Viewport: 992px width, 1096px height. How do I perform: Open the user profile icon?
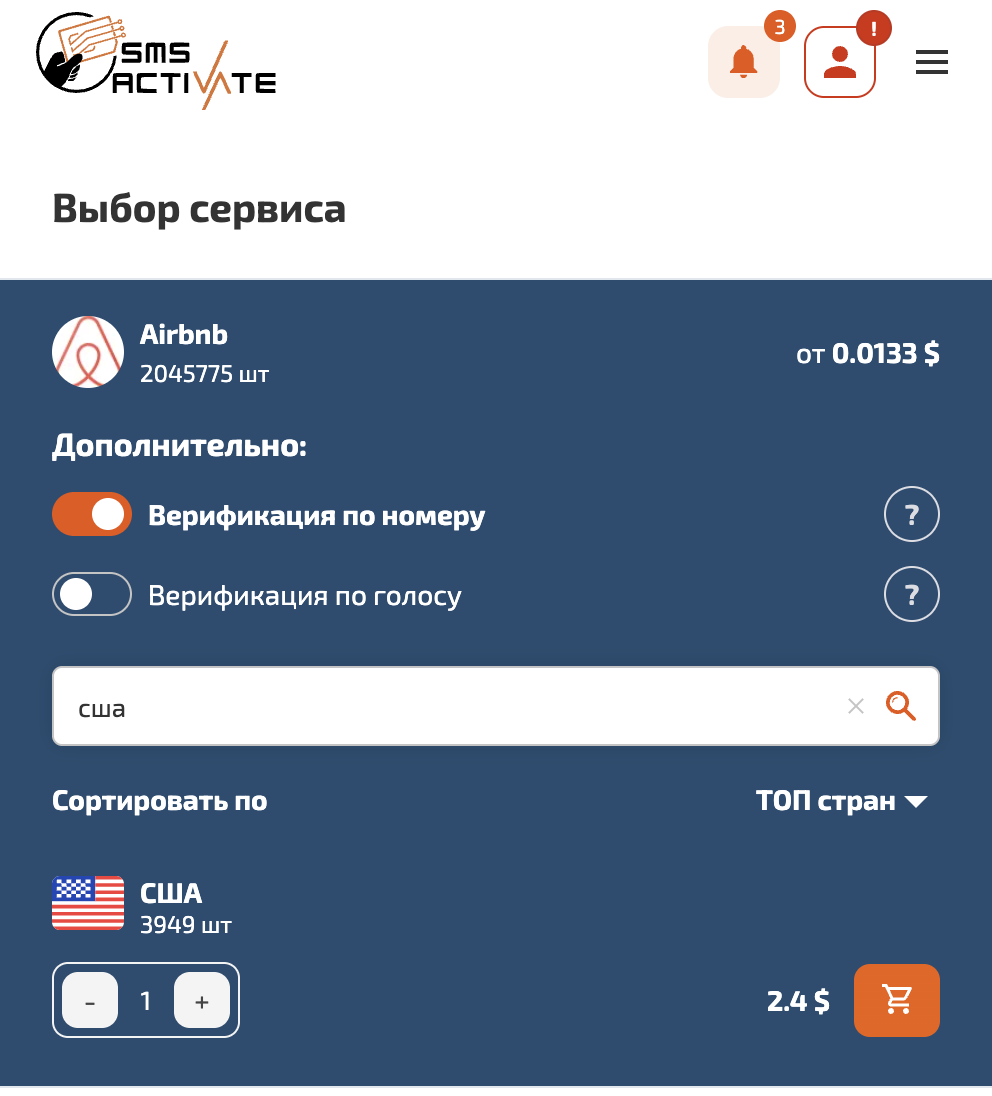click(840, 62)
